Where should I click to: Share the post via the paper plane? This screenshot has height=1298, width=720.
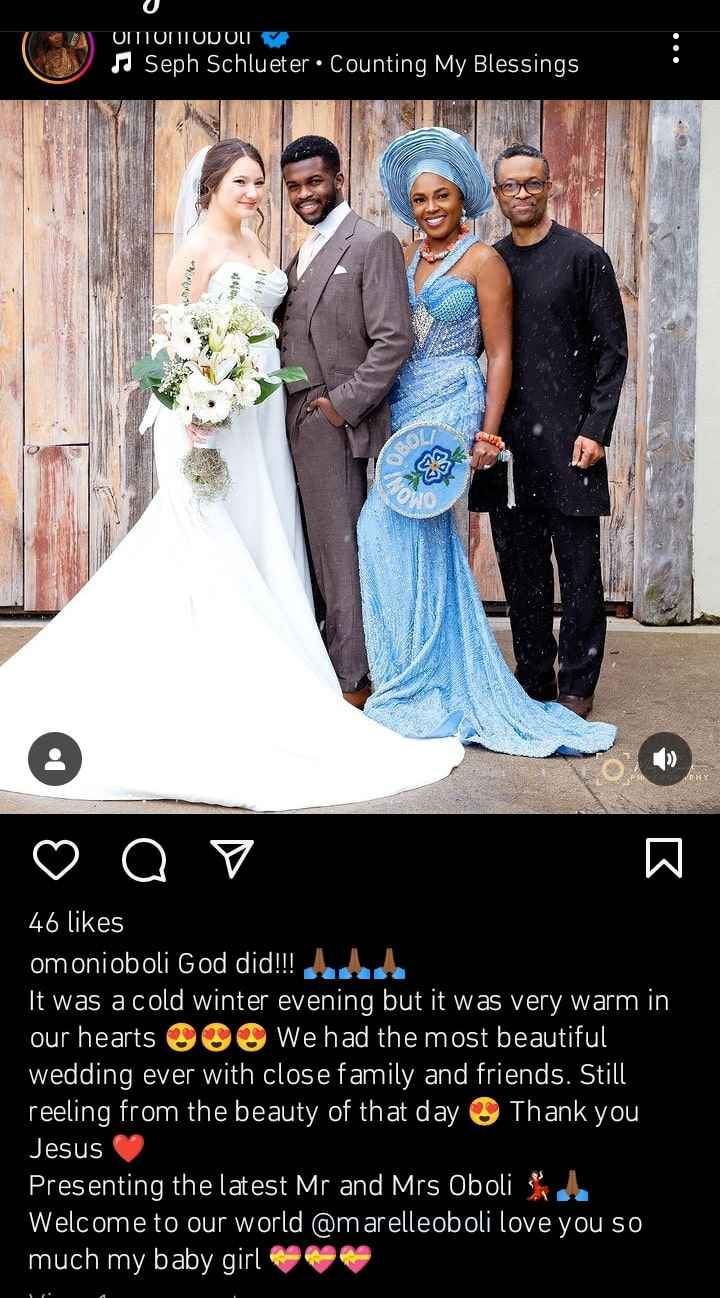[232, 859]
